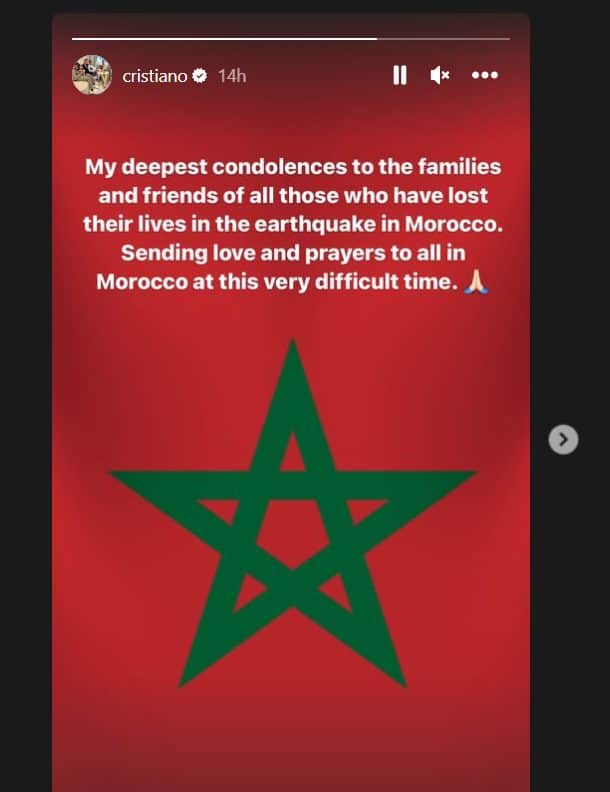This screenshot has height=792, width=610.
Task: Open the three-dot options menu
Action: tap(485, 75)
